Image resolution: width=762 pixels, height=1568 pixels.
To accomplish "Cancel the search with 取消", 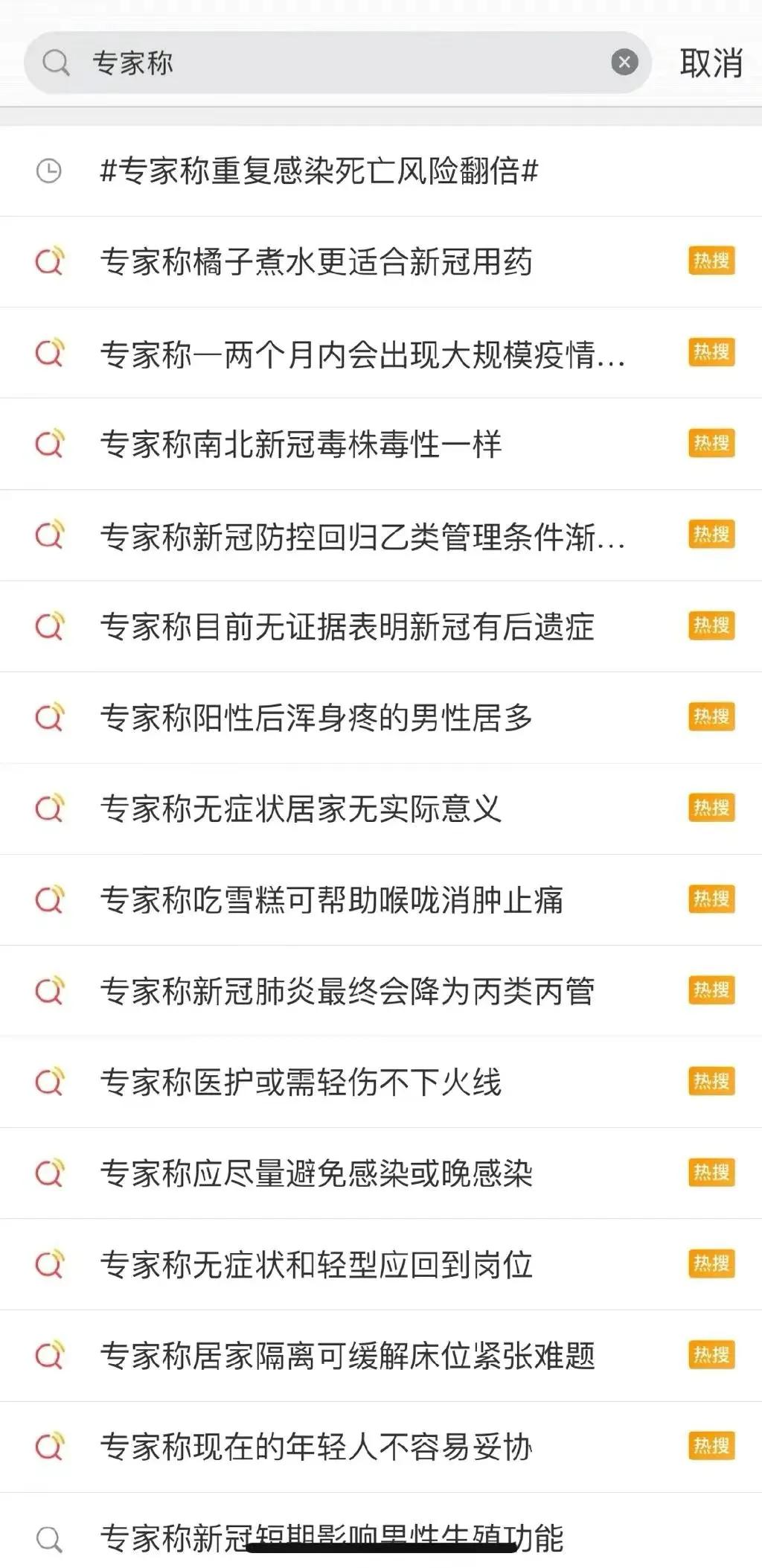I will click(711, 63).
